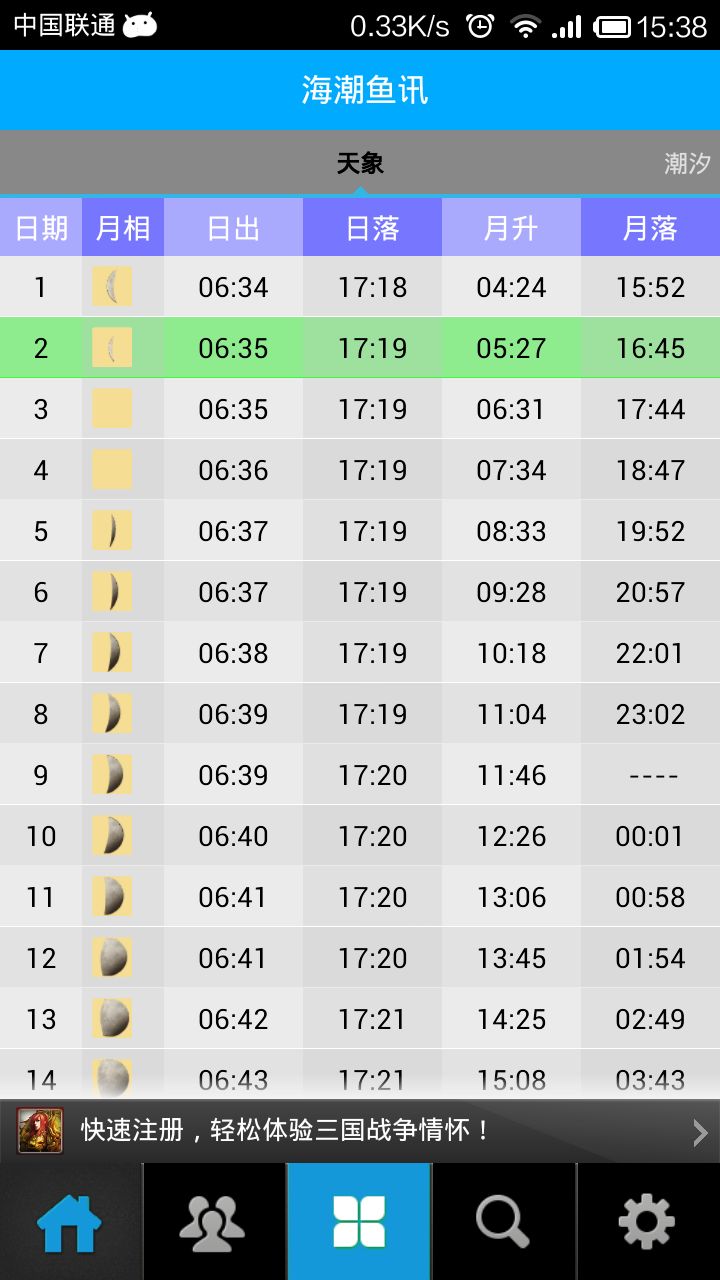Switch to the 潮汐 tab
Image resolution: width=720 pixels, height=1280 pixels.
coord(687,163)
